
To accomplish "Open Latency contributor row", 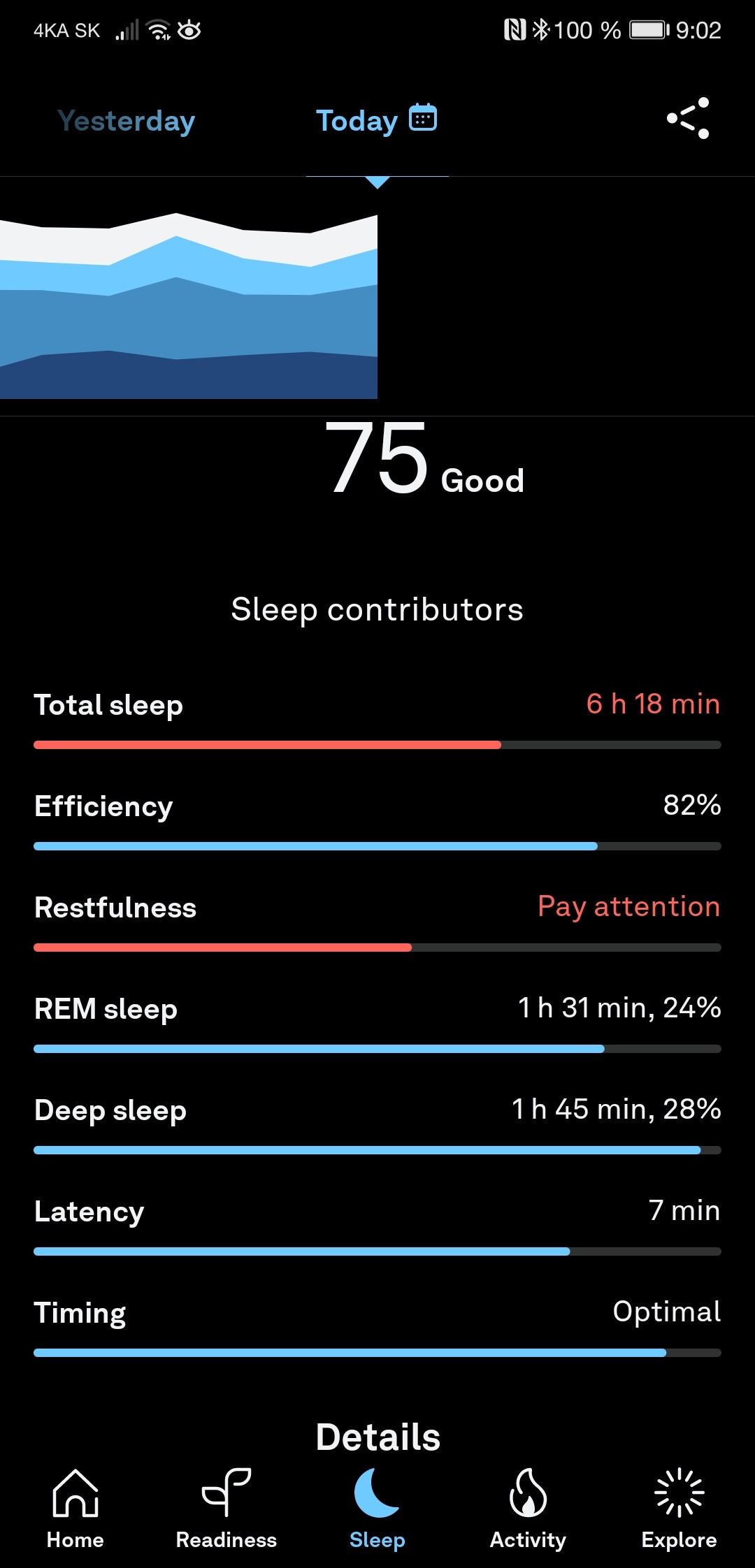I will 377,1225.
